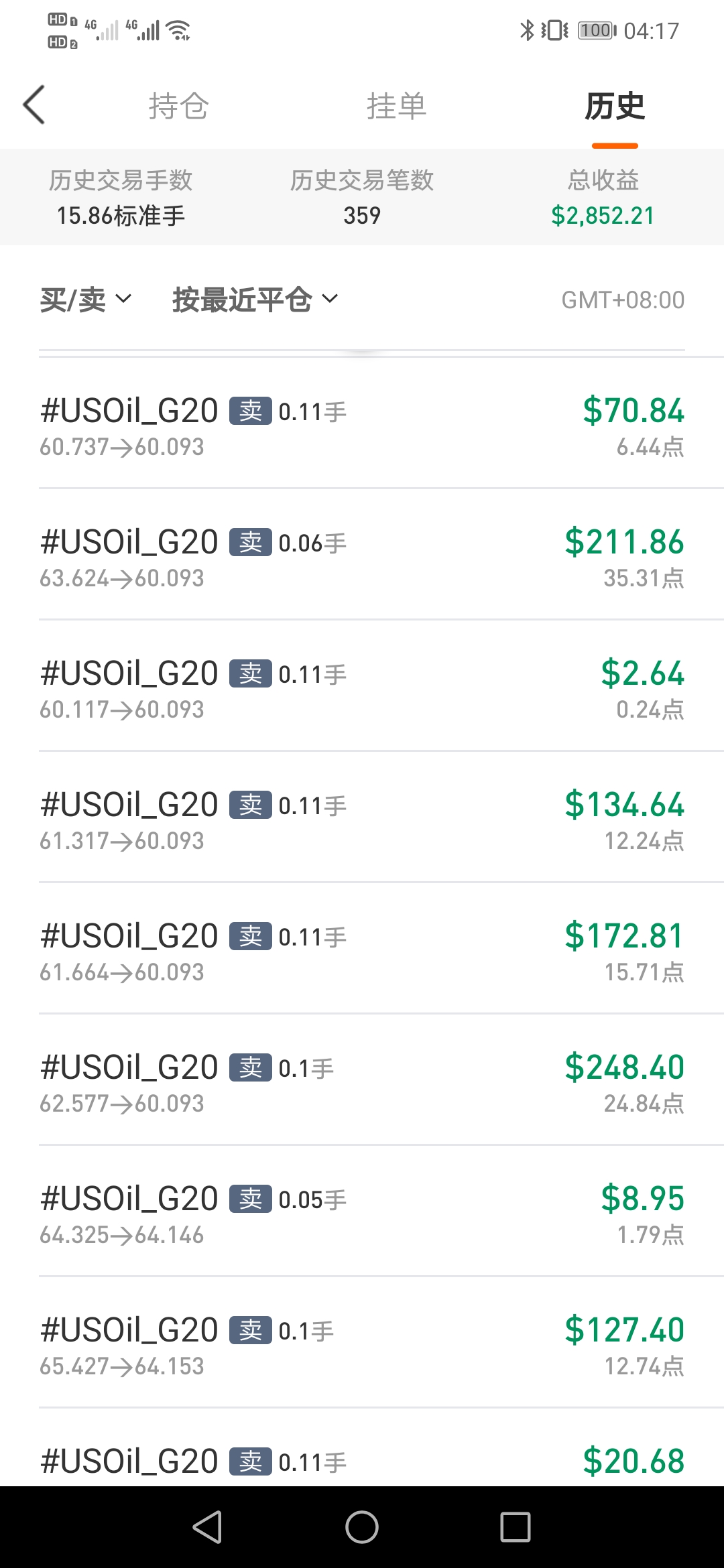The width and height of the screenshot is (724, 1568).
Task: Open the trade with $211.86 profit
Action: (x=362, y=558)
